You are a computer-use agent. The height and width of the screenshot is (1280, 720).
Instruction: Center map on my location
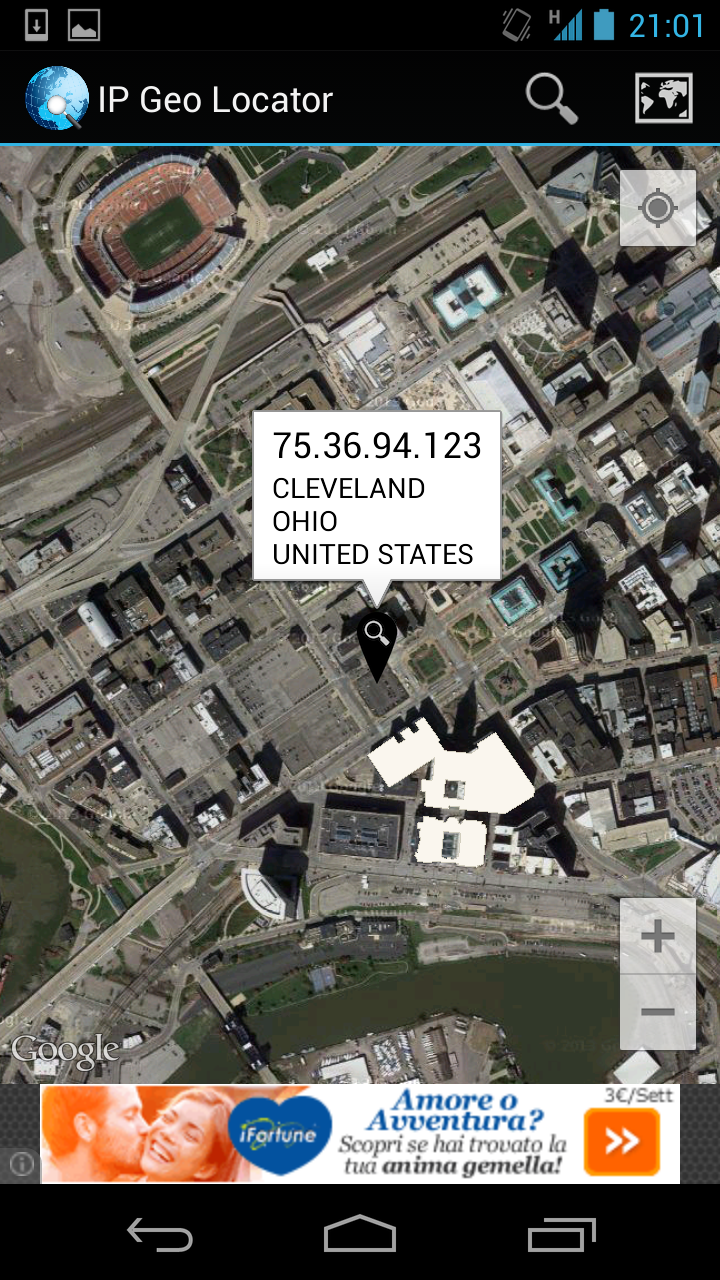[x=658, y=209]
